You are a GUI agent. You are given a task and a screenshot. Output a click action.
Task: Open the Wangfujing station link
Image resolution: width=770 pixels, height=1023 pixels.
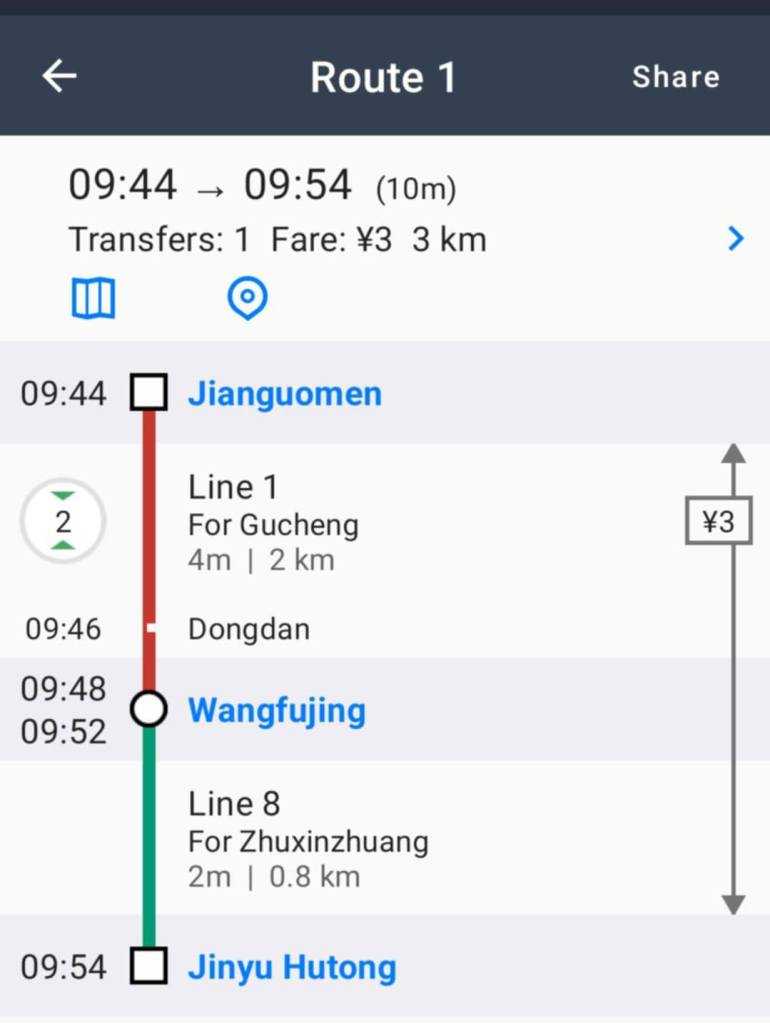click(277, 711)
